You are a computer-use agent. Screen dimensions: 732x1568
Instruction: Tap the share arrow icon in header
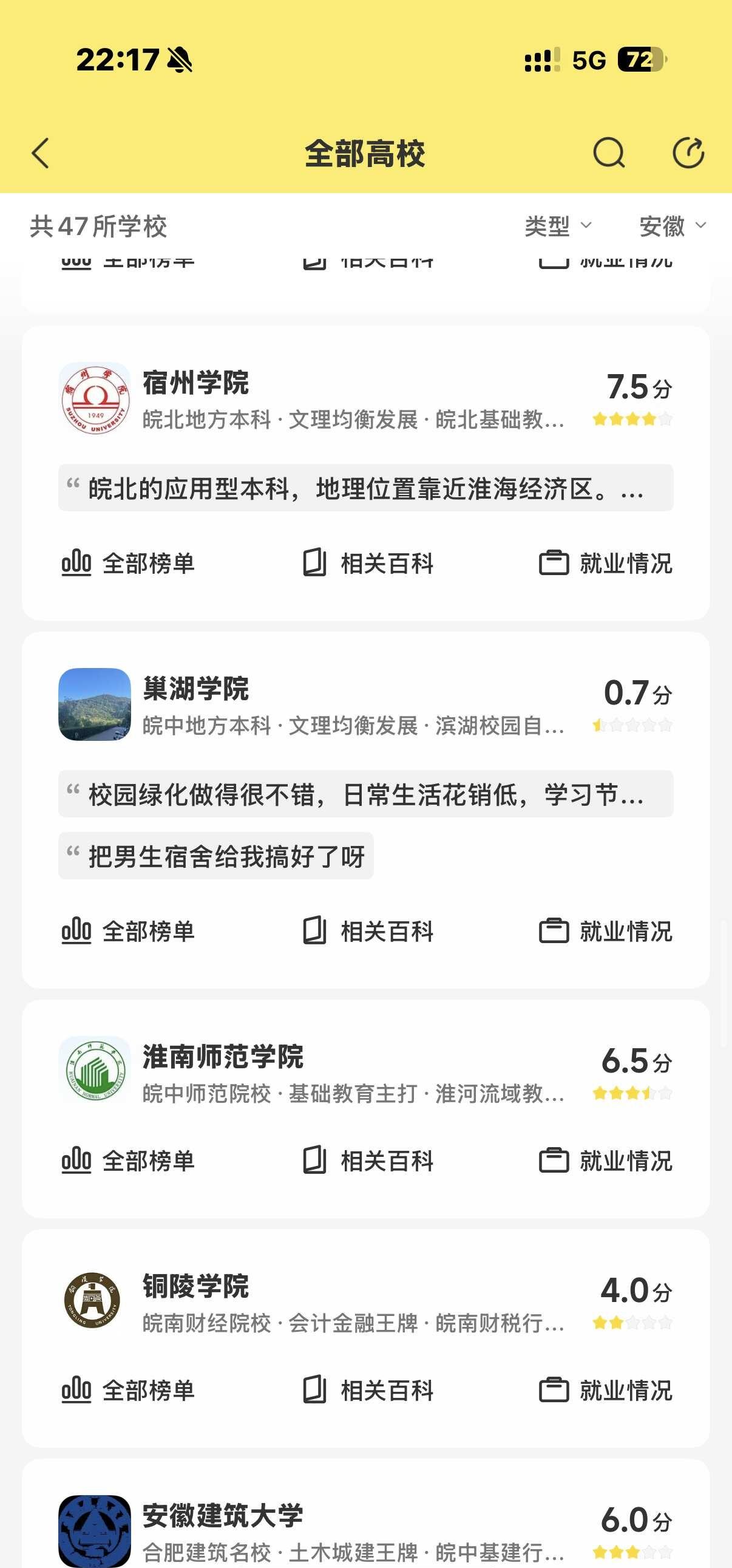(x=688, y=152)
